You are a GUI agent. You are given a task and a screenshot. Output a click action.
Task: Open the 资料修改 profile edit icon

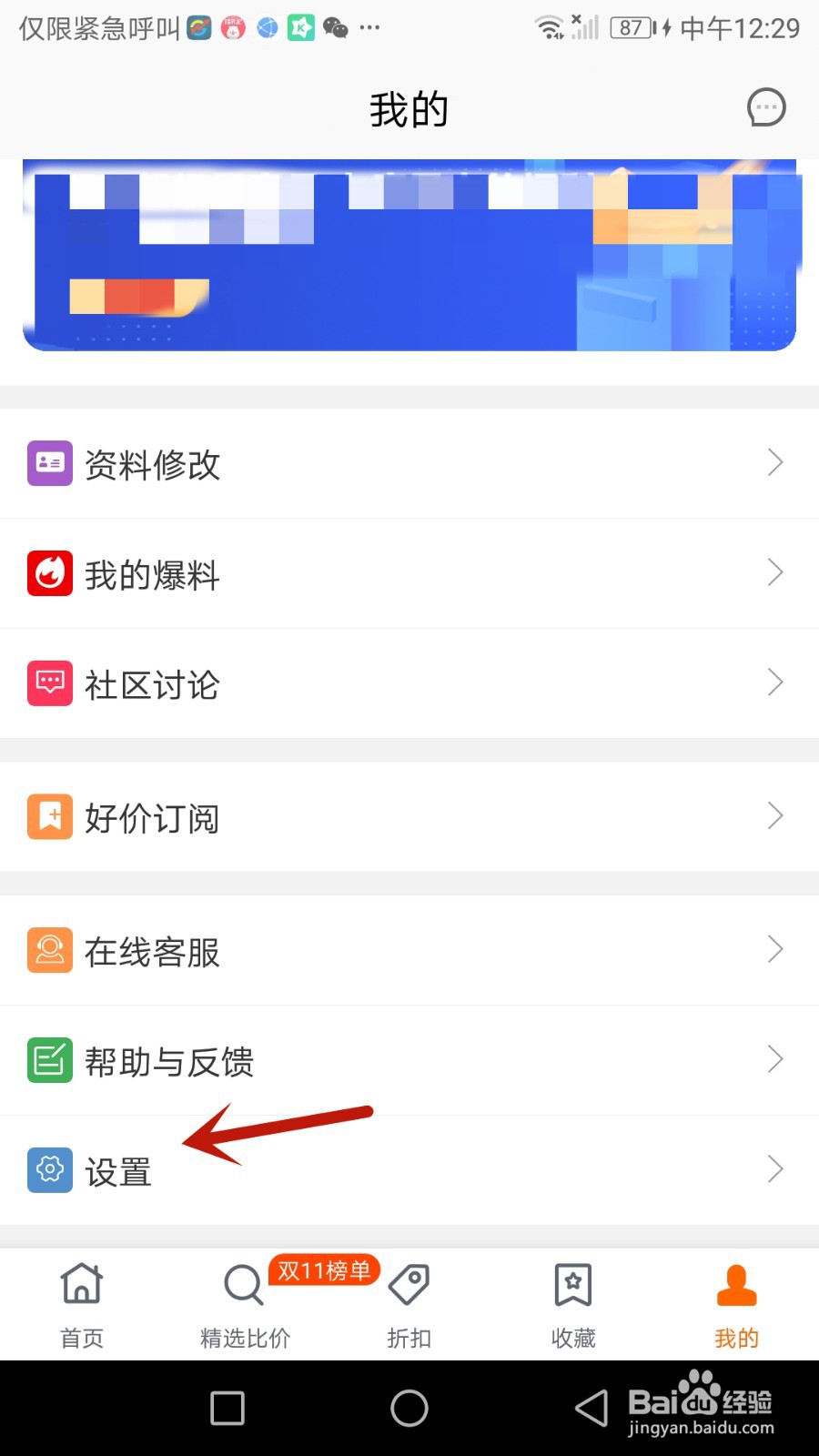50,463
